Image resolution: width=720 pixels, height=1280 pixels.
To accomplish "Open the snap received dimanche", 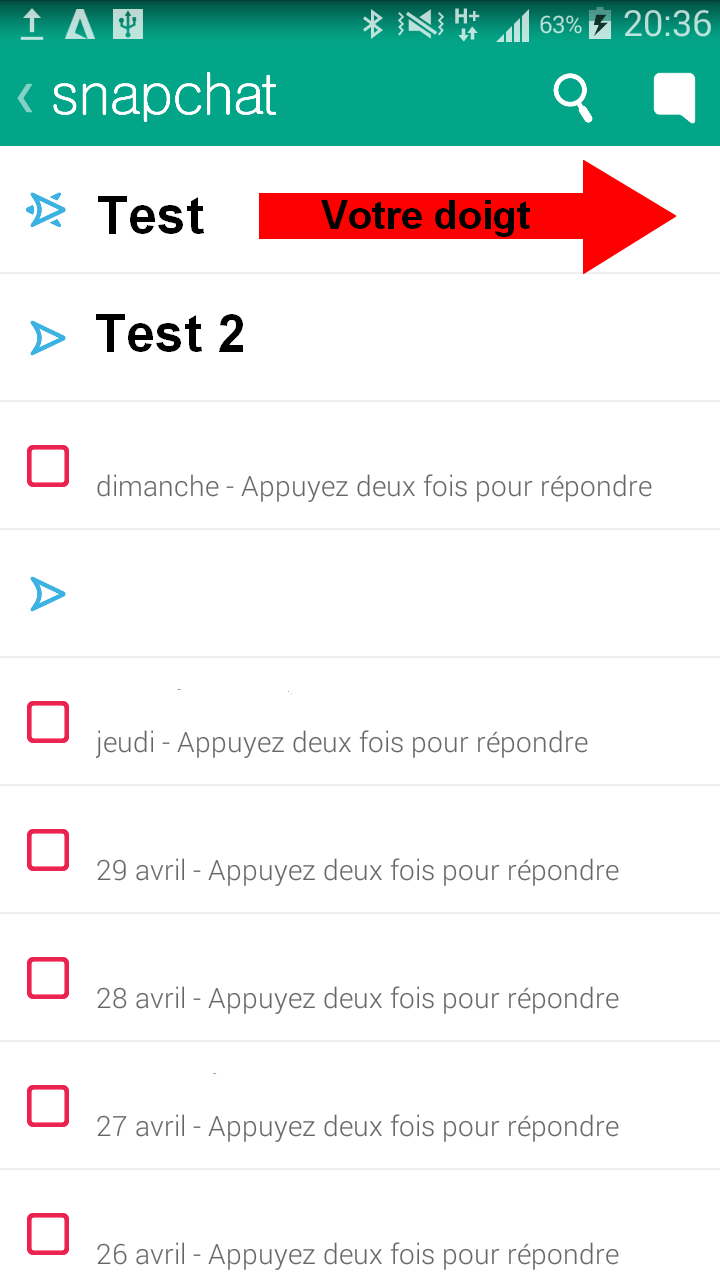I will (360, 466).
